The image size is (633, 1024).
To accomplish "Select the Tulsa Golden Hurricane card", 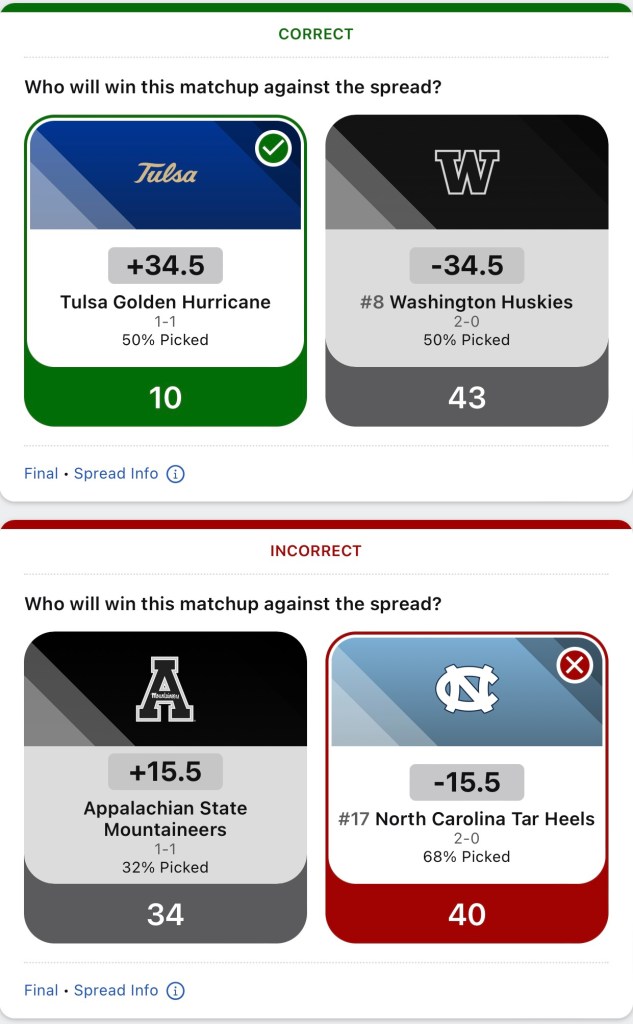I will tap(165, 270).
